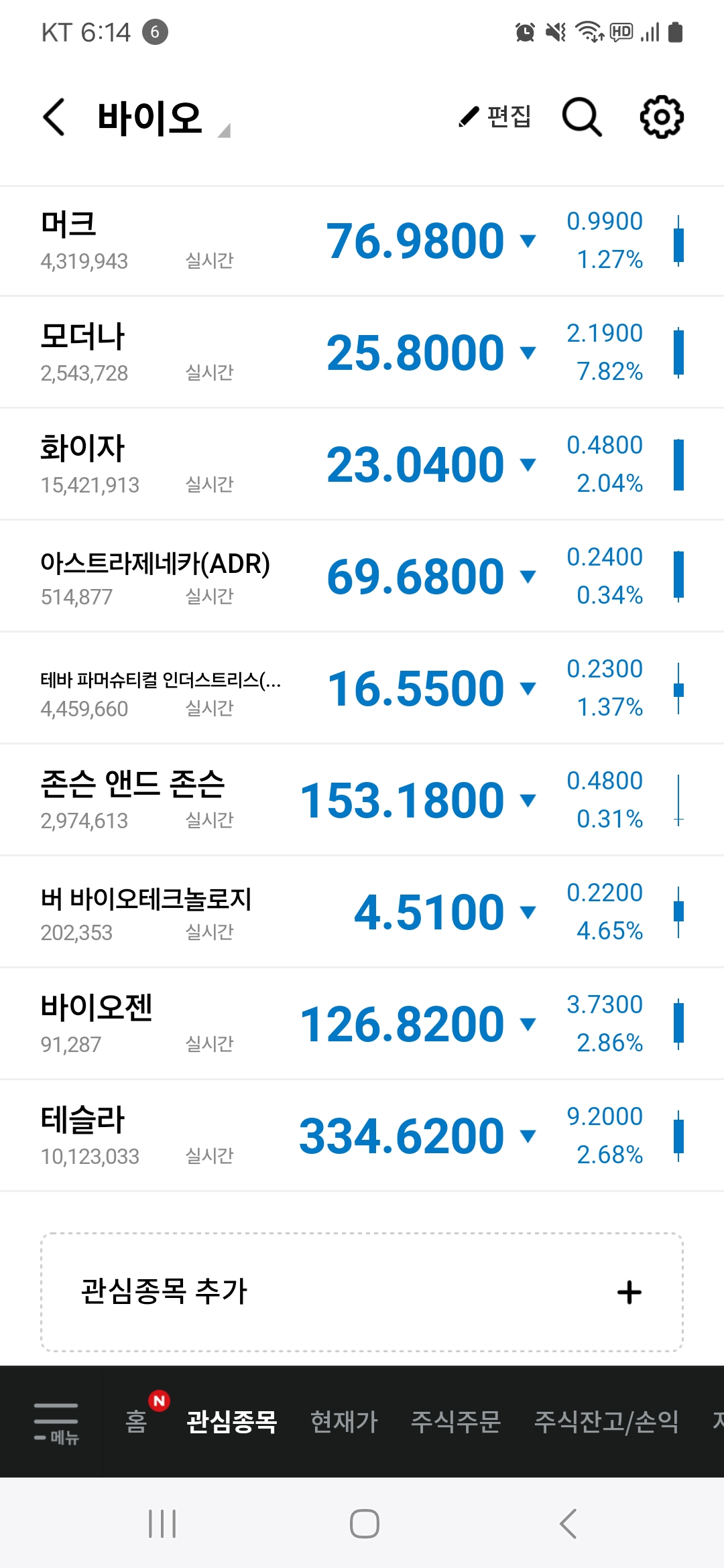This screenshot has width=724, height=1568.
Task: Open the 주식잔고/손익 tab
Action: [606, 1421]
